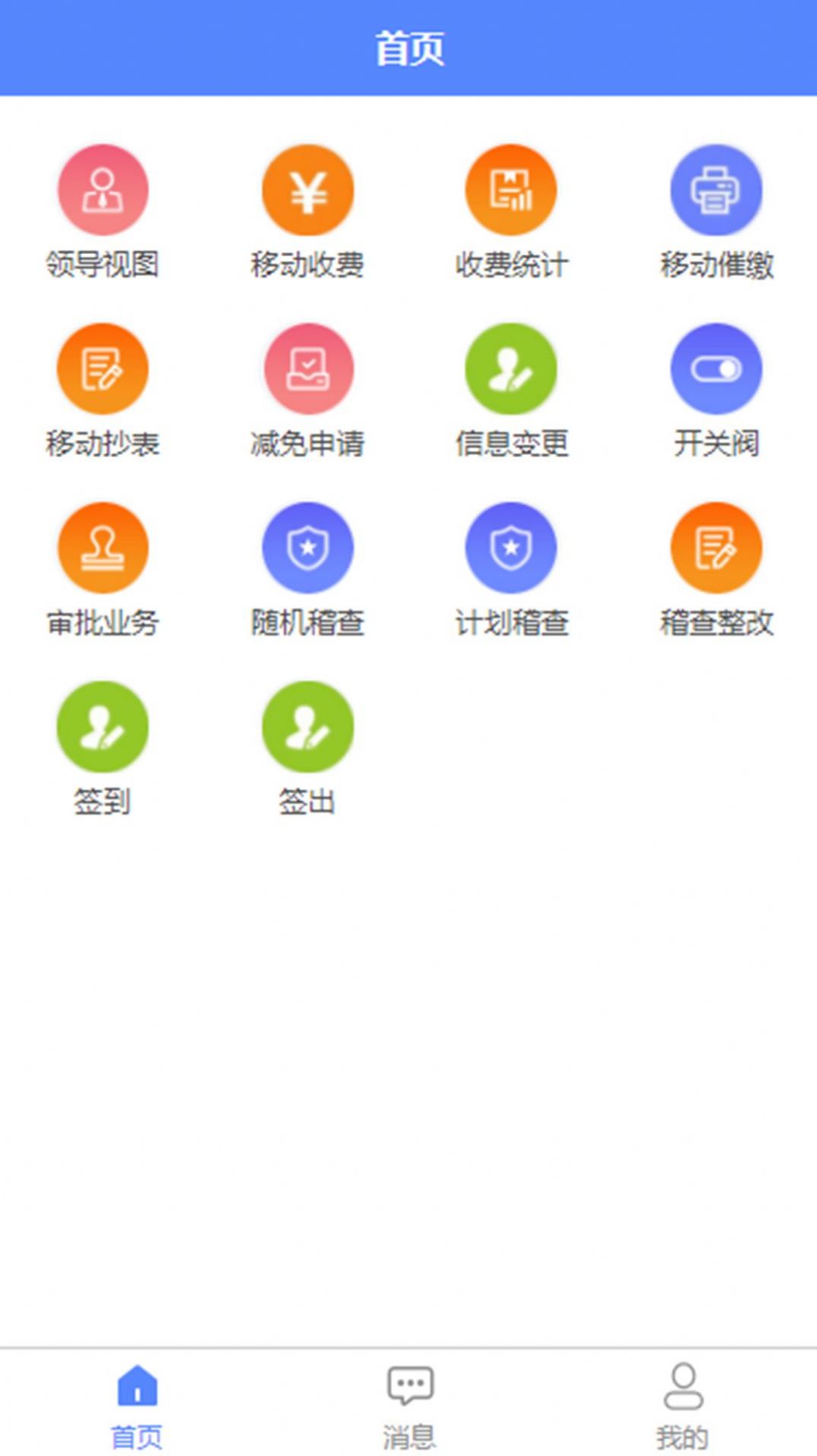
Task: Tap the 开关阀 valve switch icon
Action: pos(715,368)
